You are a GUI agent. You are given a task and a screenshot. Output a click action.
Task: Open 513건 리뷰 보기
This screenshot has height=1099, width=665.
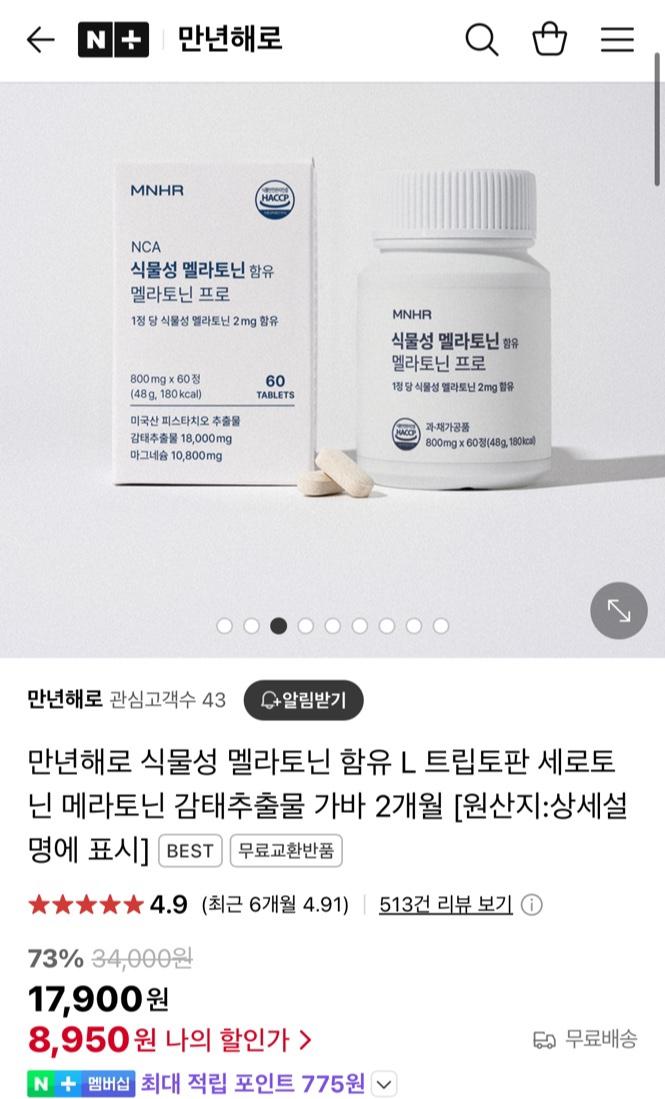point(446,905)
